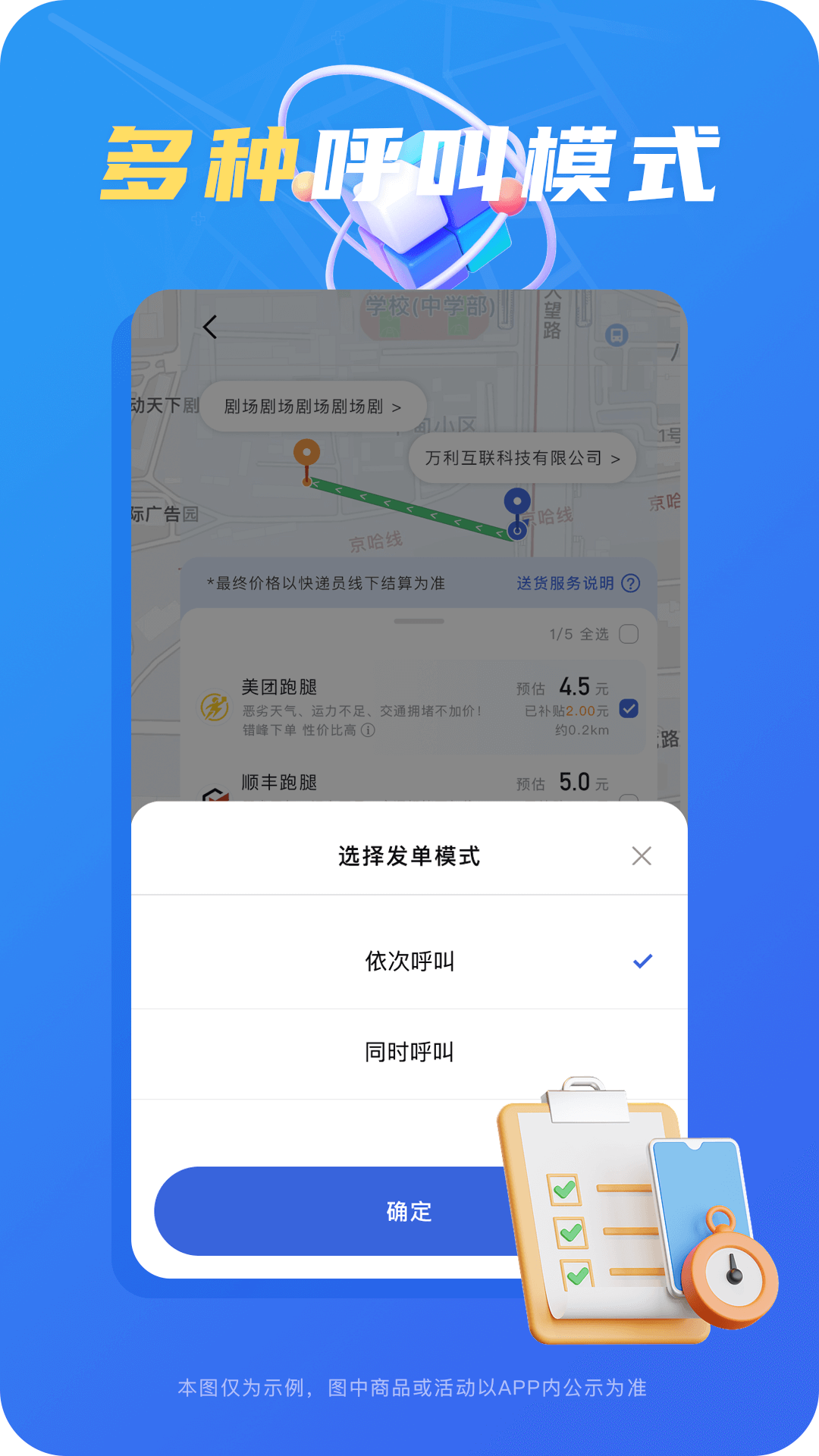Click the bus station icon on the map
This screenshot has height=1456, width=819.
(616, 334)
